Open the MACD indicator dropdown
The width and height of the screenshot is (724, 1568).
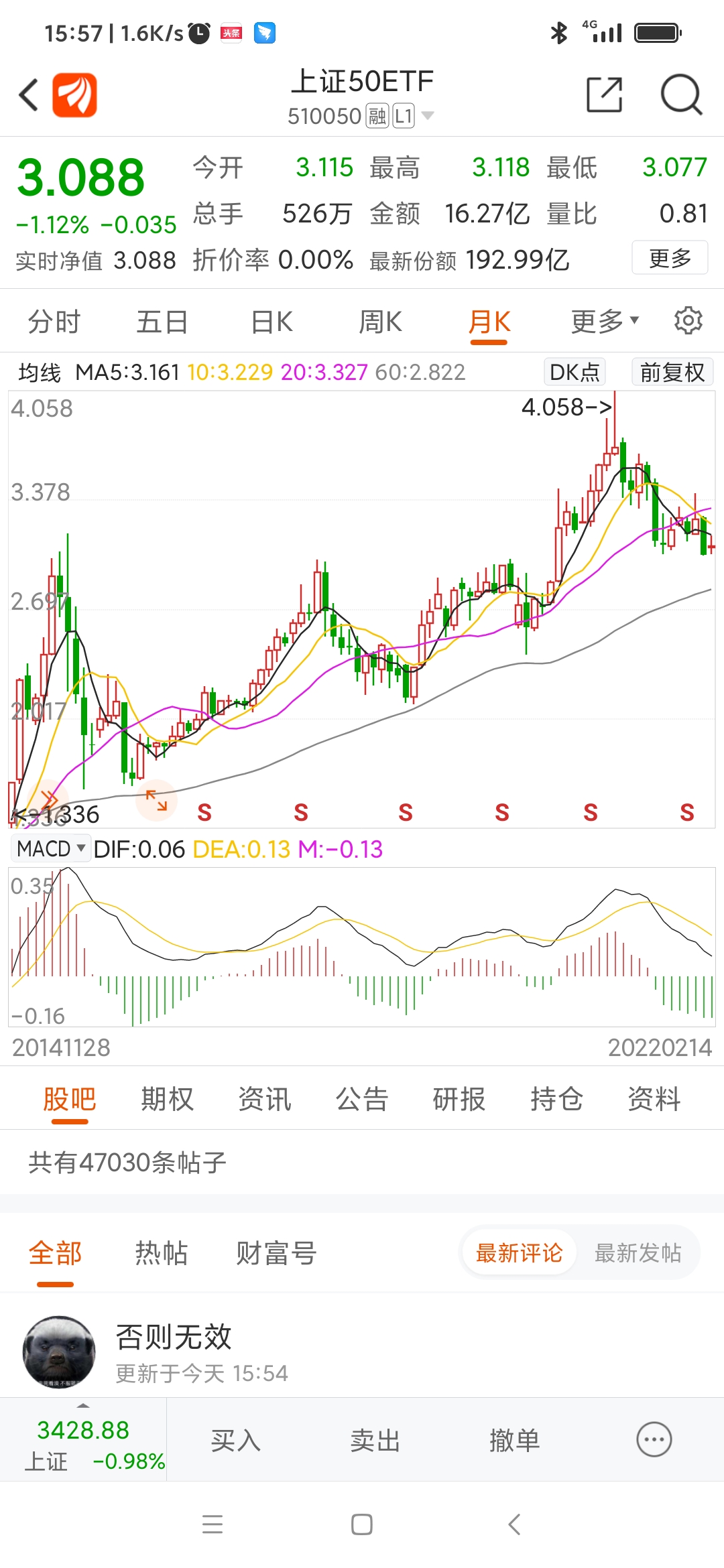[x=50, y=848]
